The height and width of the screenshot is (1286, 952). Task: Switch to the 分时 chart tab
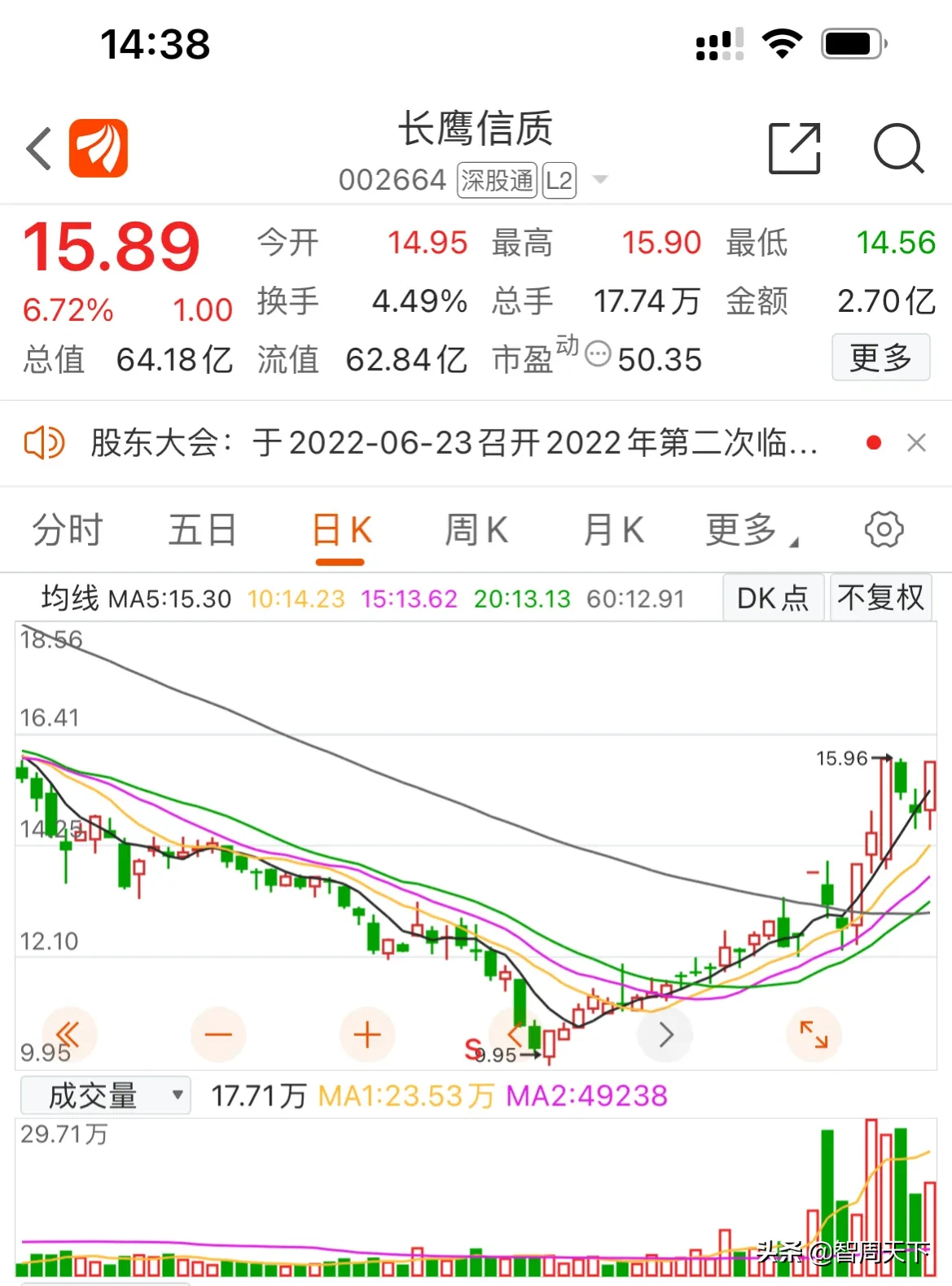click(x=67, y=530)
